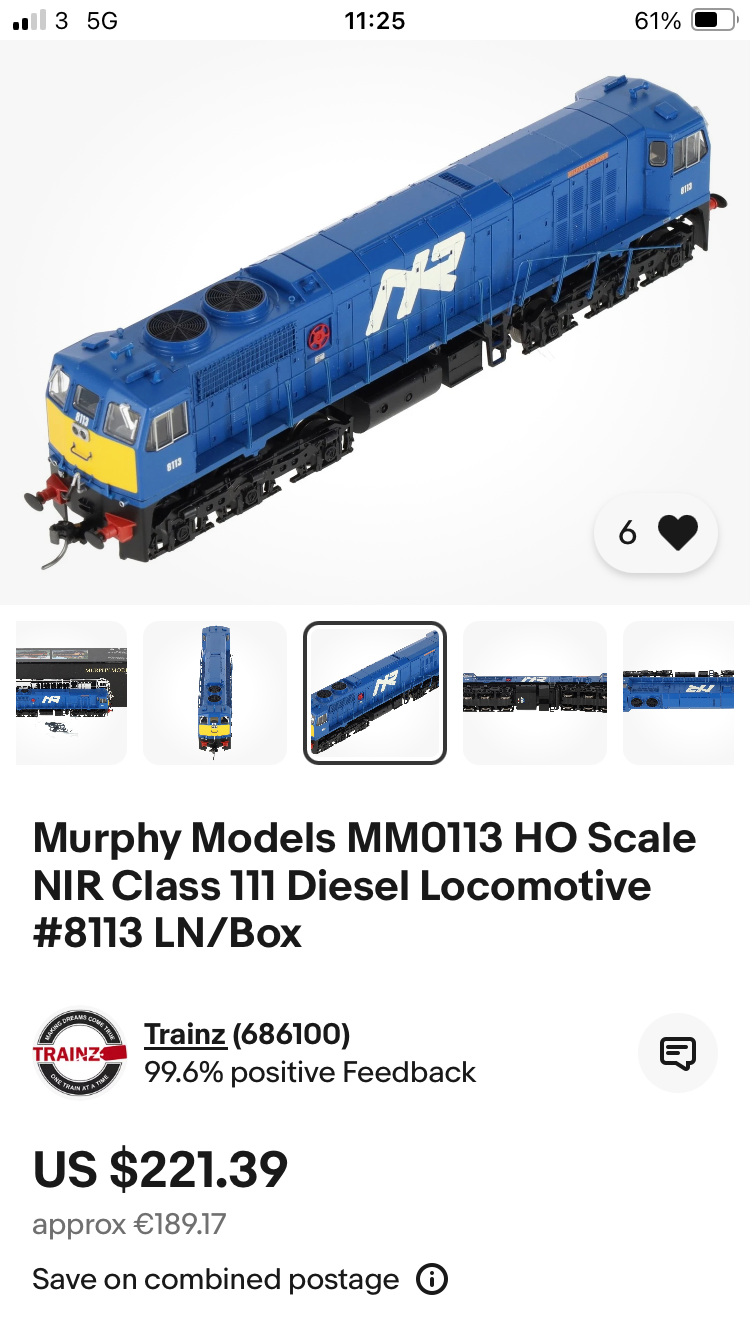Viewport: 750px width, 1334px height.
Task: Show combined postage info icon
Action: click(x=432, y=1279)
